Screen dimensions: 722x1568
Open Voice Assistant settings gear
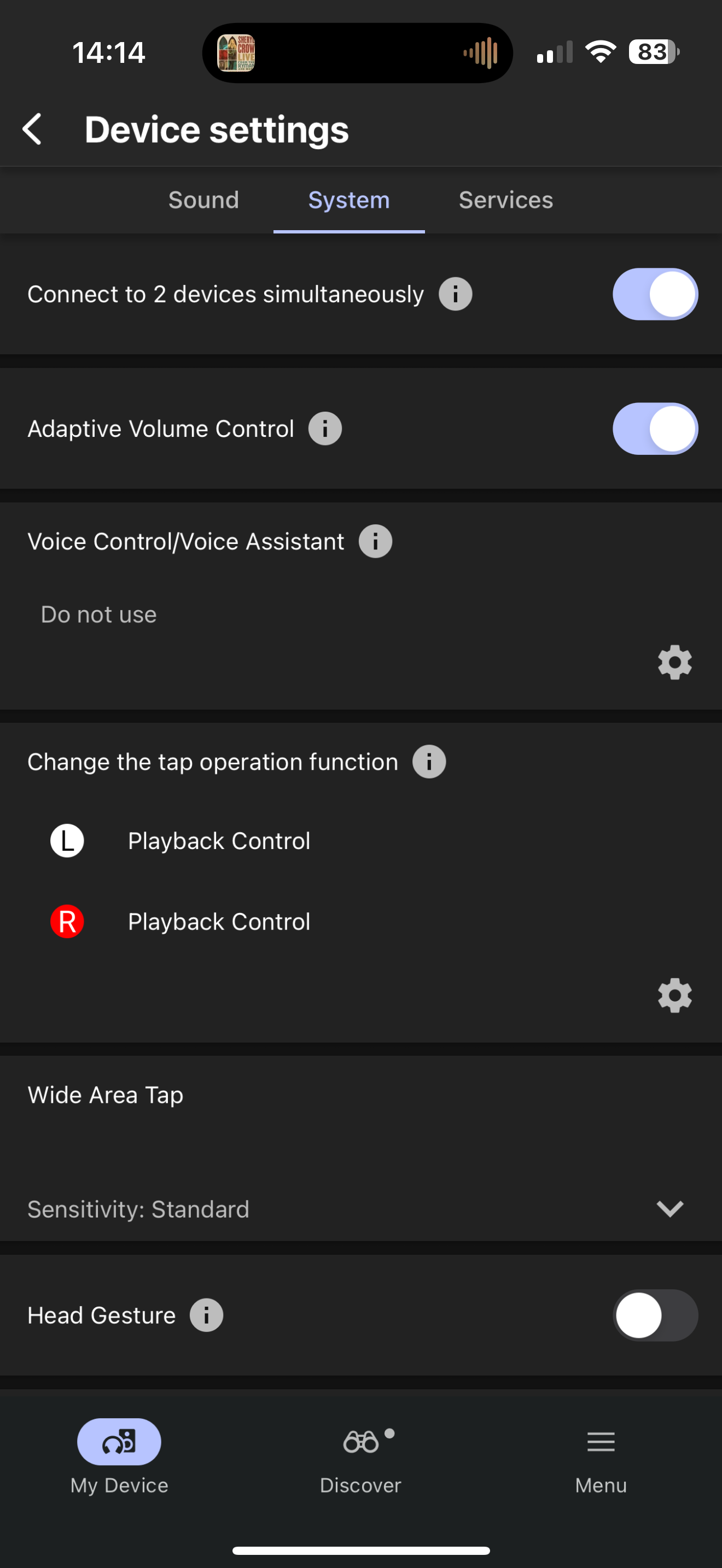674,662
